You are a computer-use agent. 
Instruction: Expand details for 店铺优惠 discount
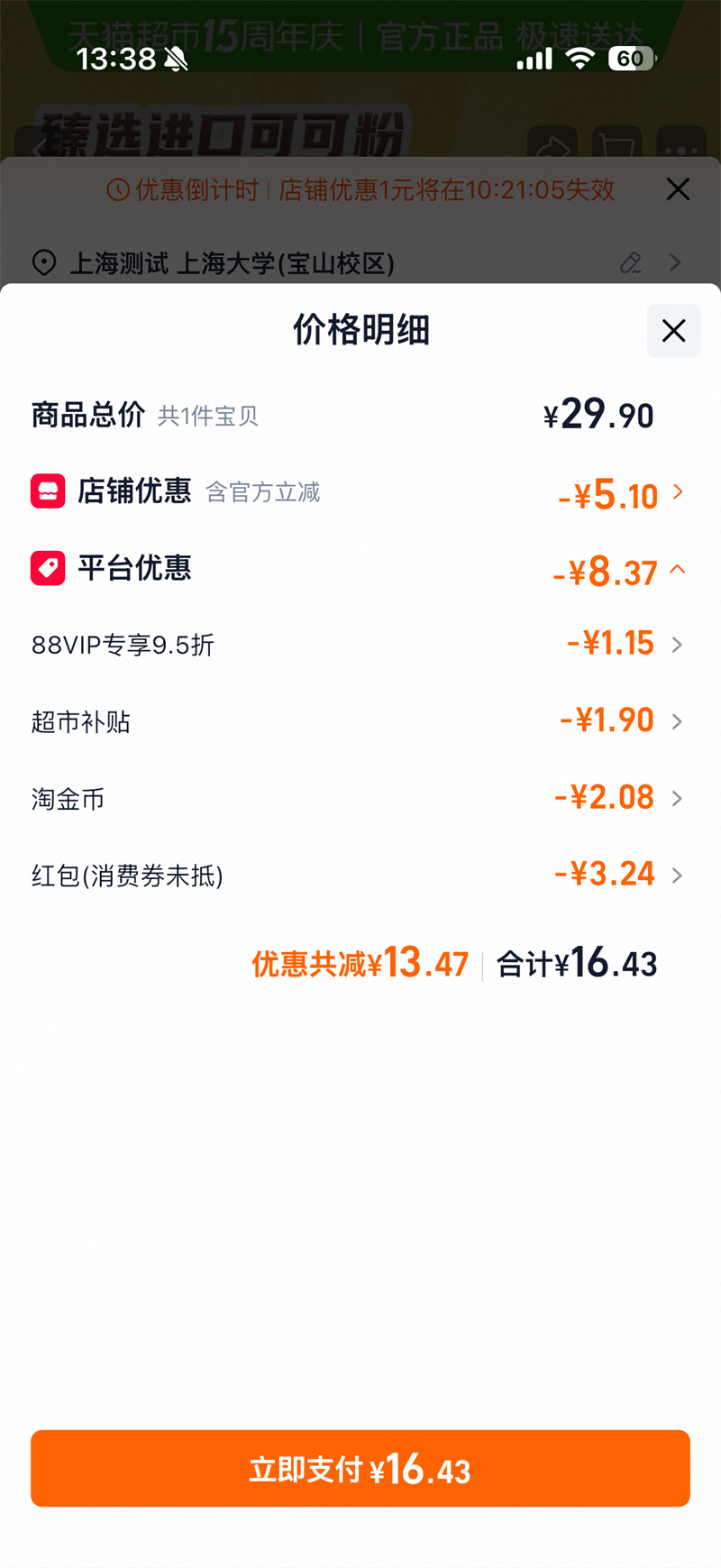click(678, 493)
